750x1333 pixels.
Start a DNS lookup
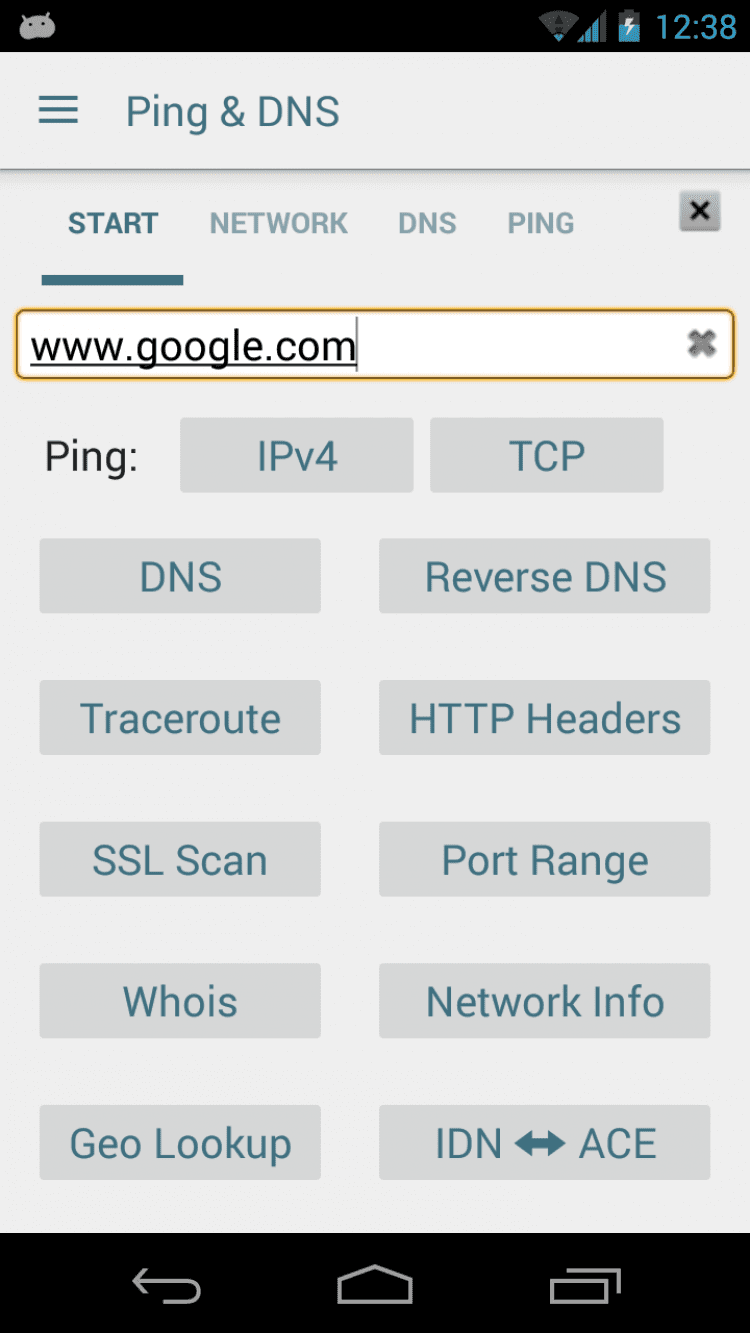pyautogui.click(x=180, y=577)
